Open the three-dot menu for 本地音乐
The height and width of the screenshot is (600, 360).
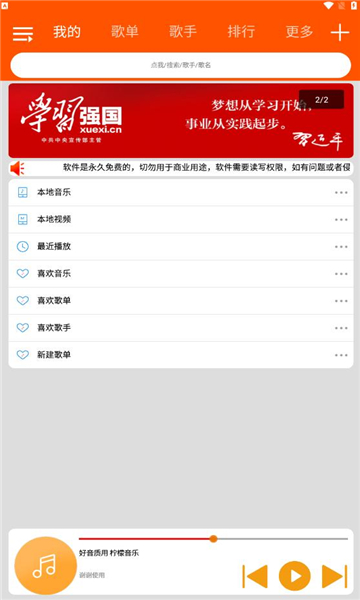(x=341, y=192)
